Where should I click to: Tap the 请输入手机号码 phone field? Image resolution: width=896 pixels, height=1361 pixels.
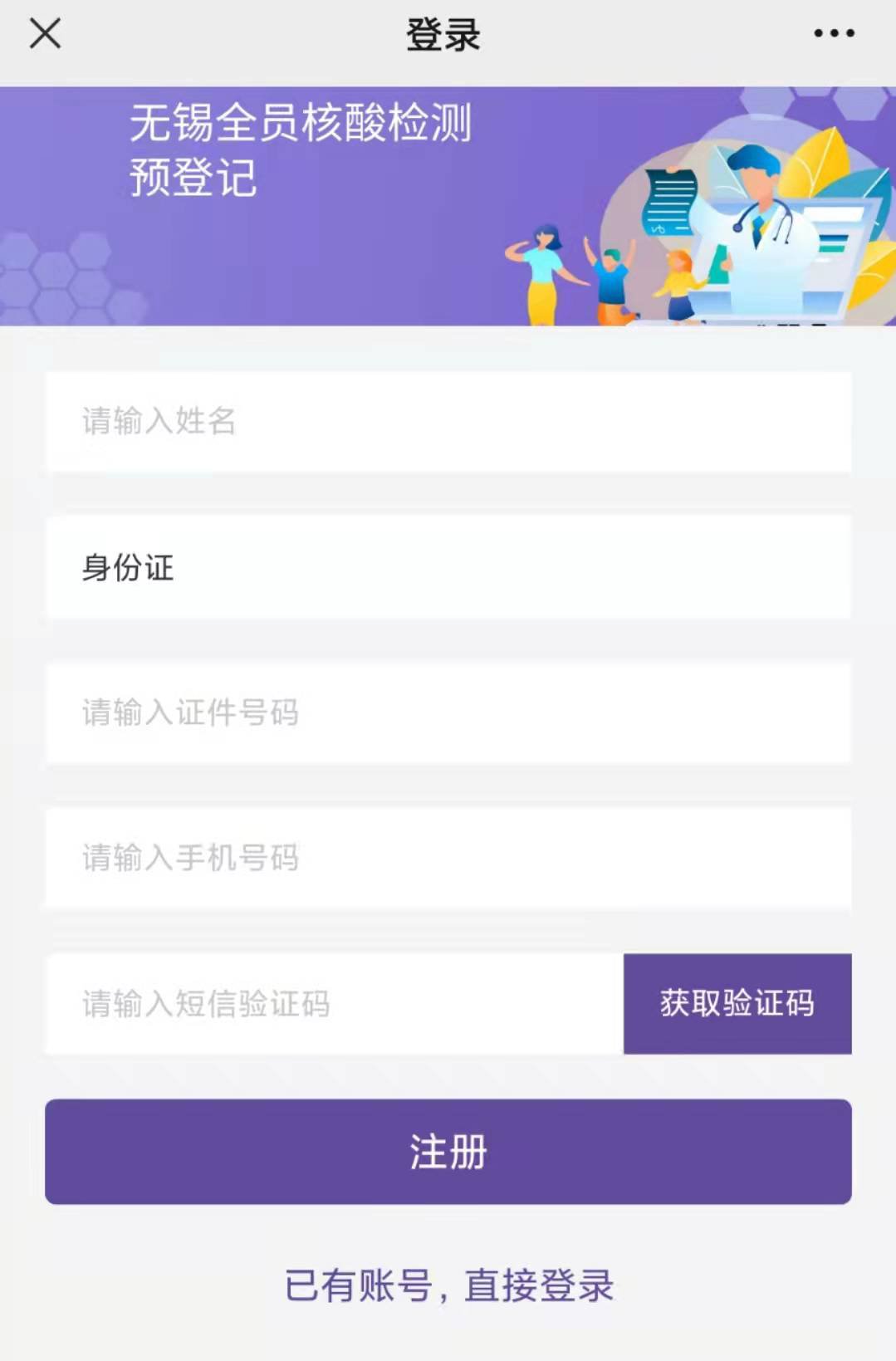[448, 858]
